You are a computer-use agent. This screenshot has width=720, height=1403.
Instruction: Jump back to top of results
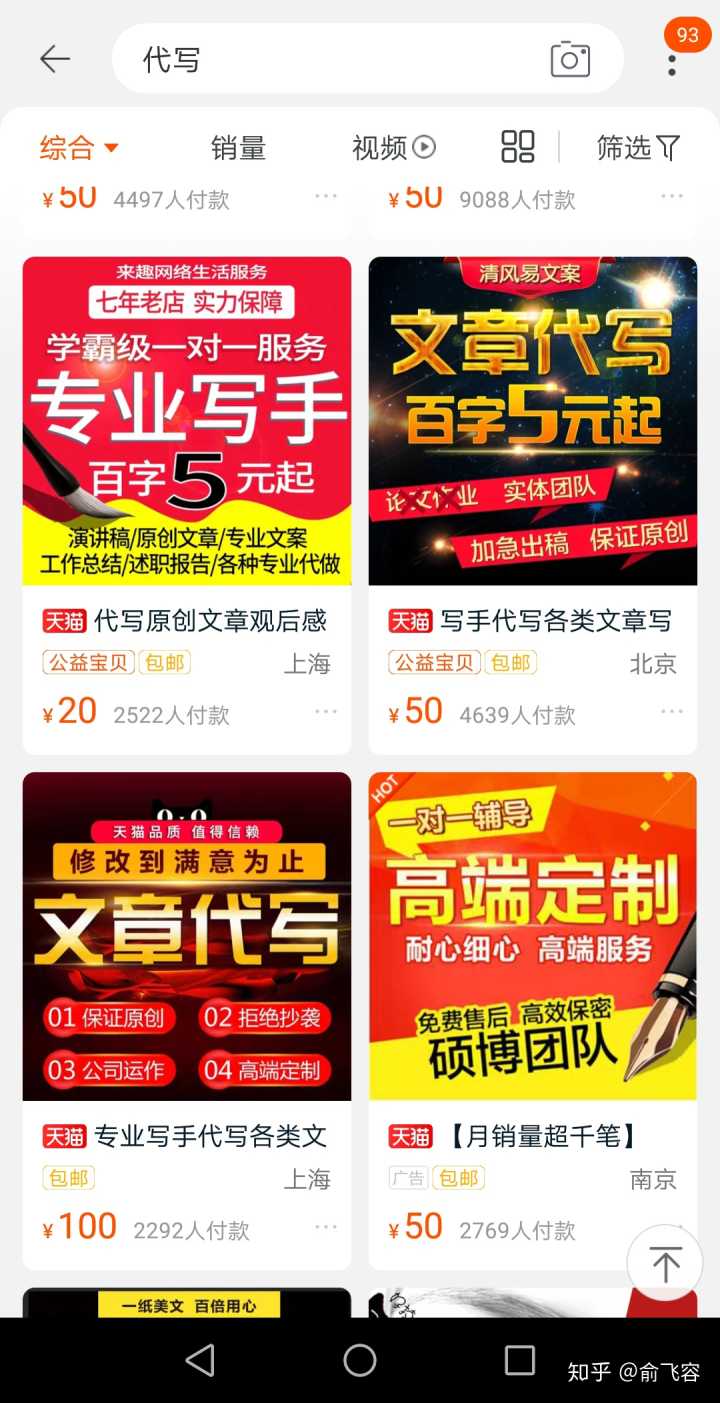(665, 1263)
